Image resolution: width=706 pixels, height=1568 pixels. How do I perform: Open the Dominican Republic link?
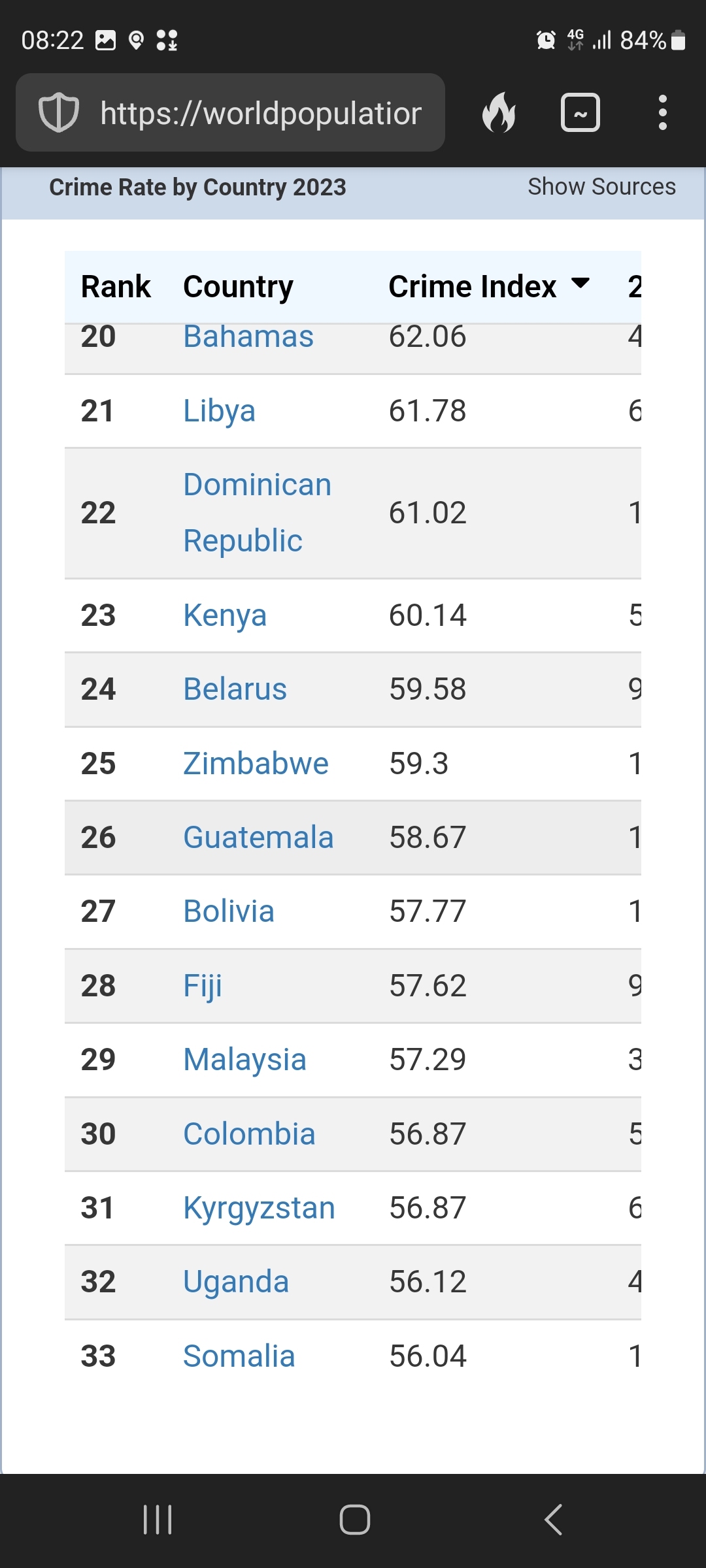[x=257, y=513]
